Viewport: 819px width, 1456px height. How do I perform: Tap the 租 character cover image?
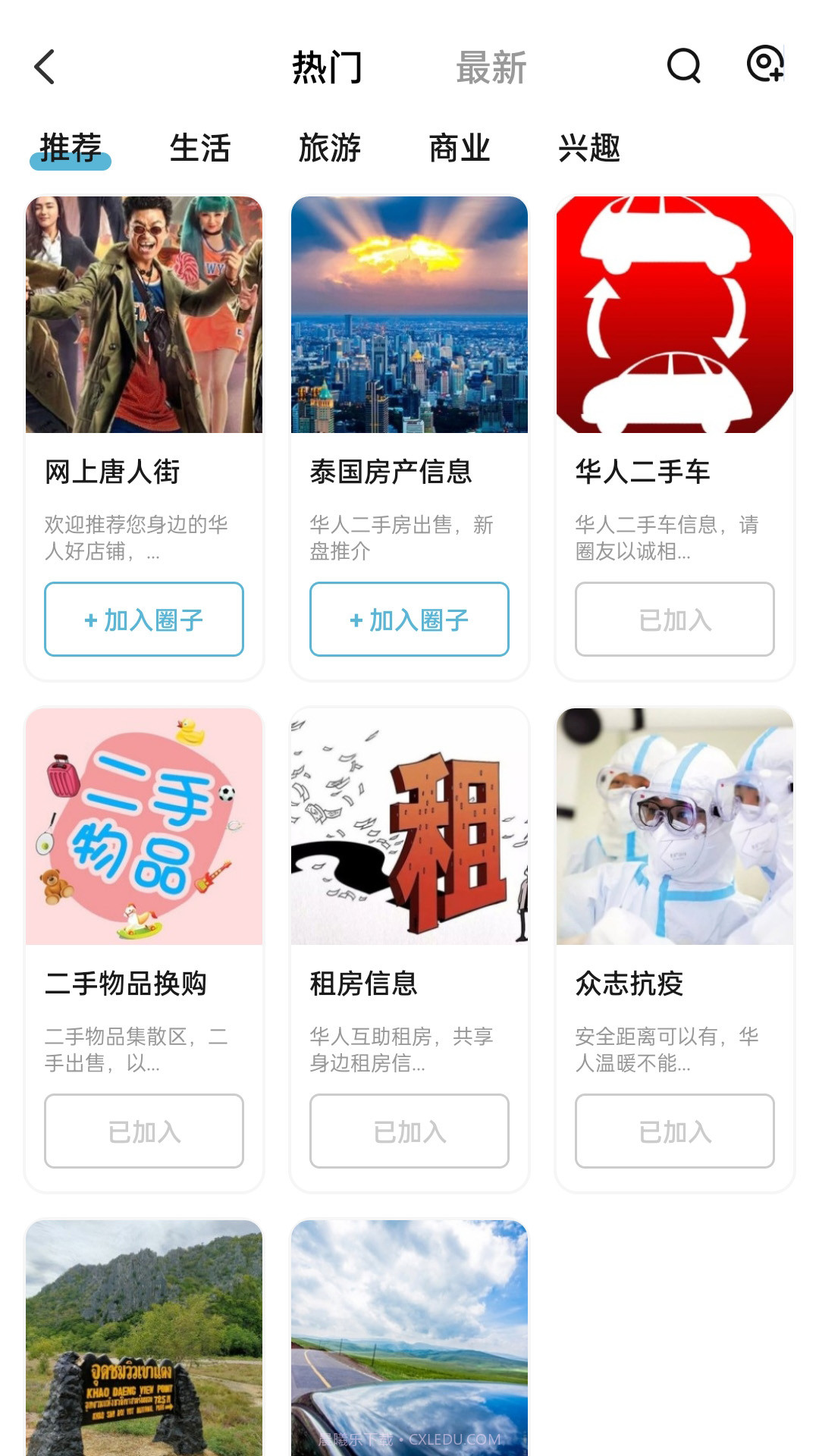409,827
